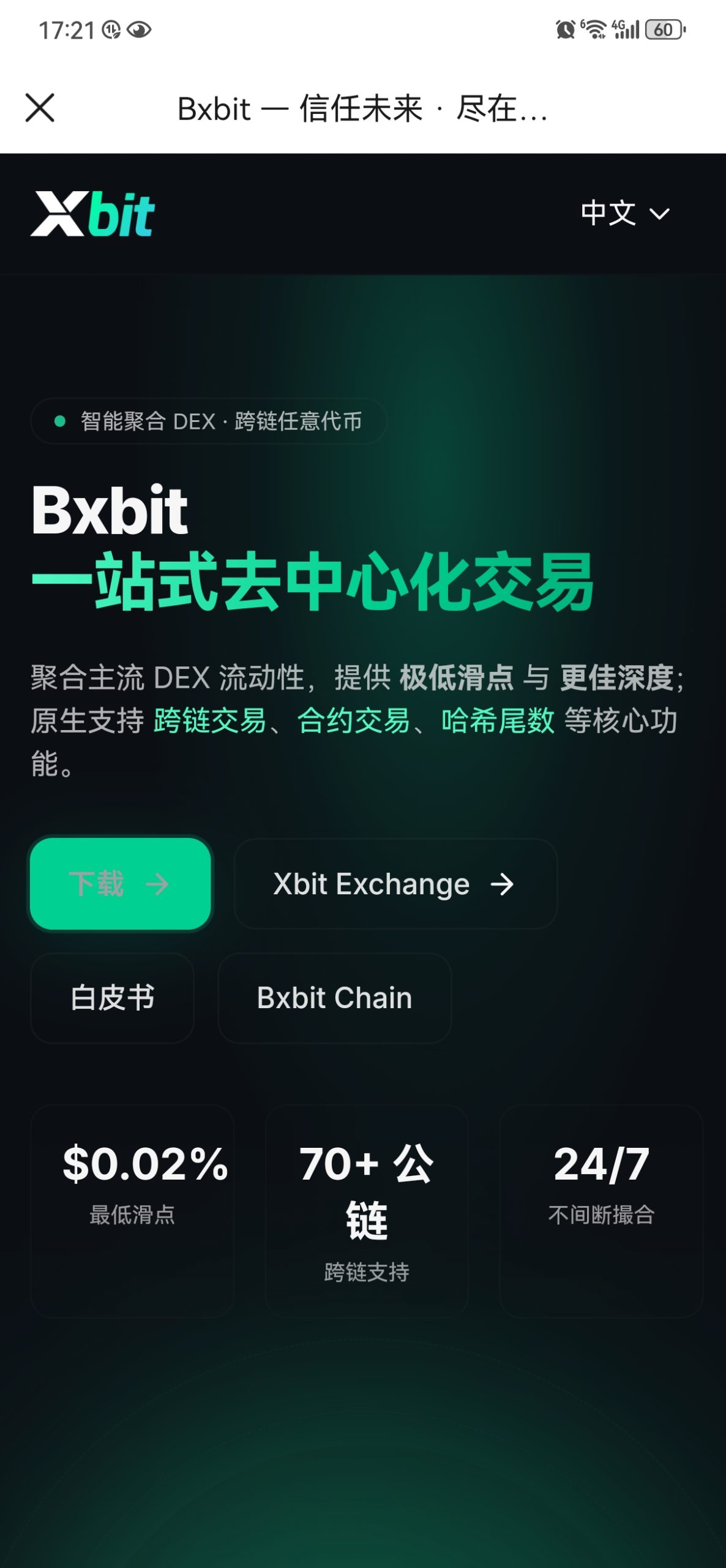Expand the 智能聚合 DEX badge pill
This screenshot has width=726, height=1568.
tap(208, 421)
